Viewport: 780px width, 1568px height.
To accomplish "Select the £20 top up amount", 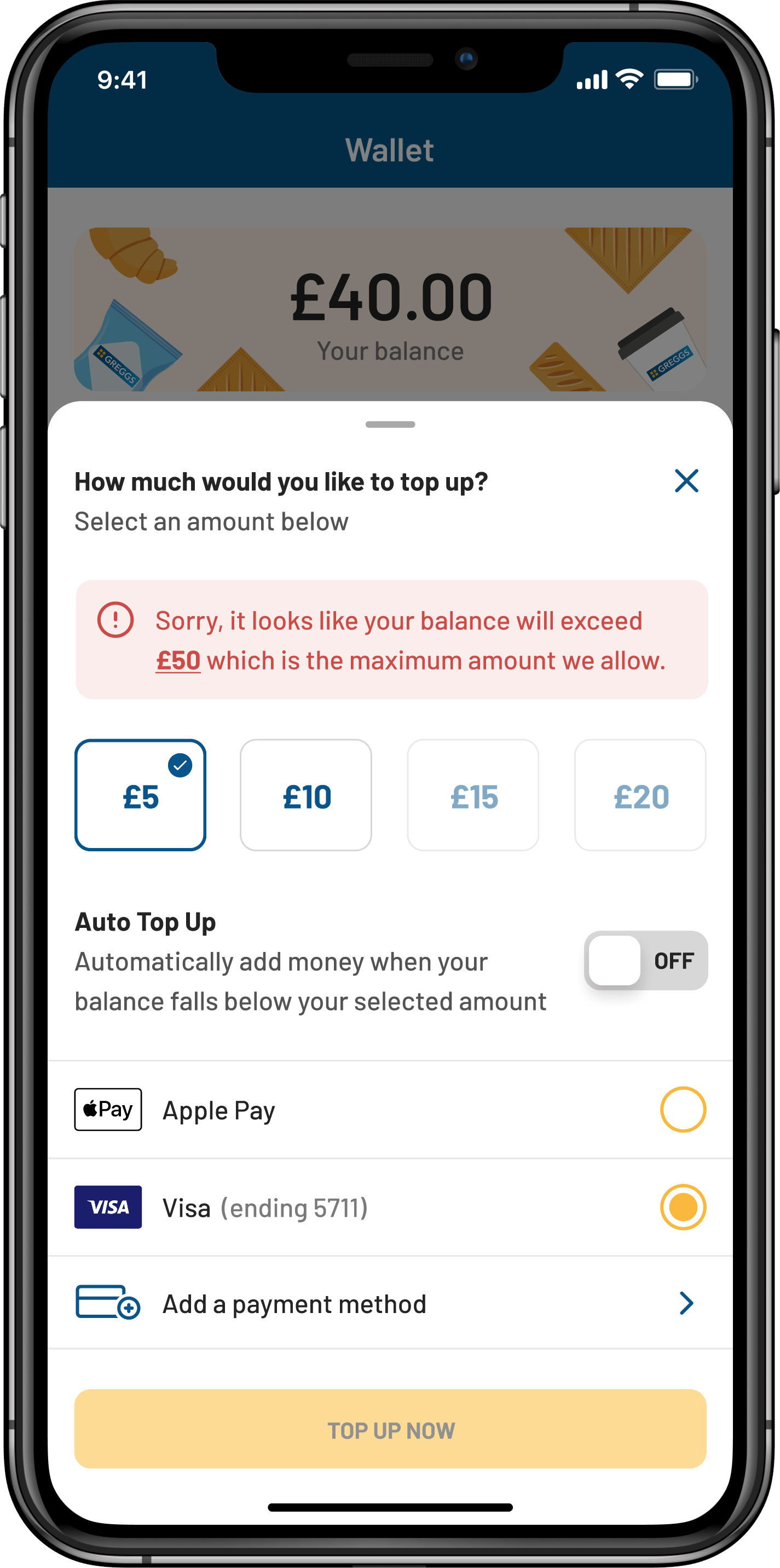I will pyautogui.click(x=640, y=795).
